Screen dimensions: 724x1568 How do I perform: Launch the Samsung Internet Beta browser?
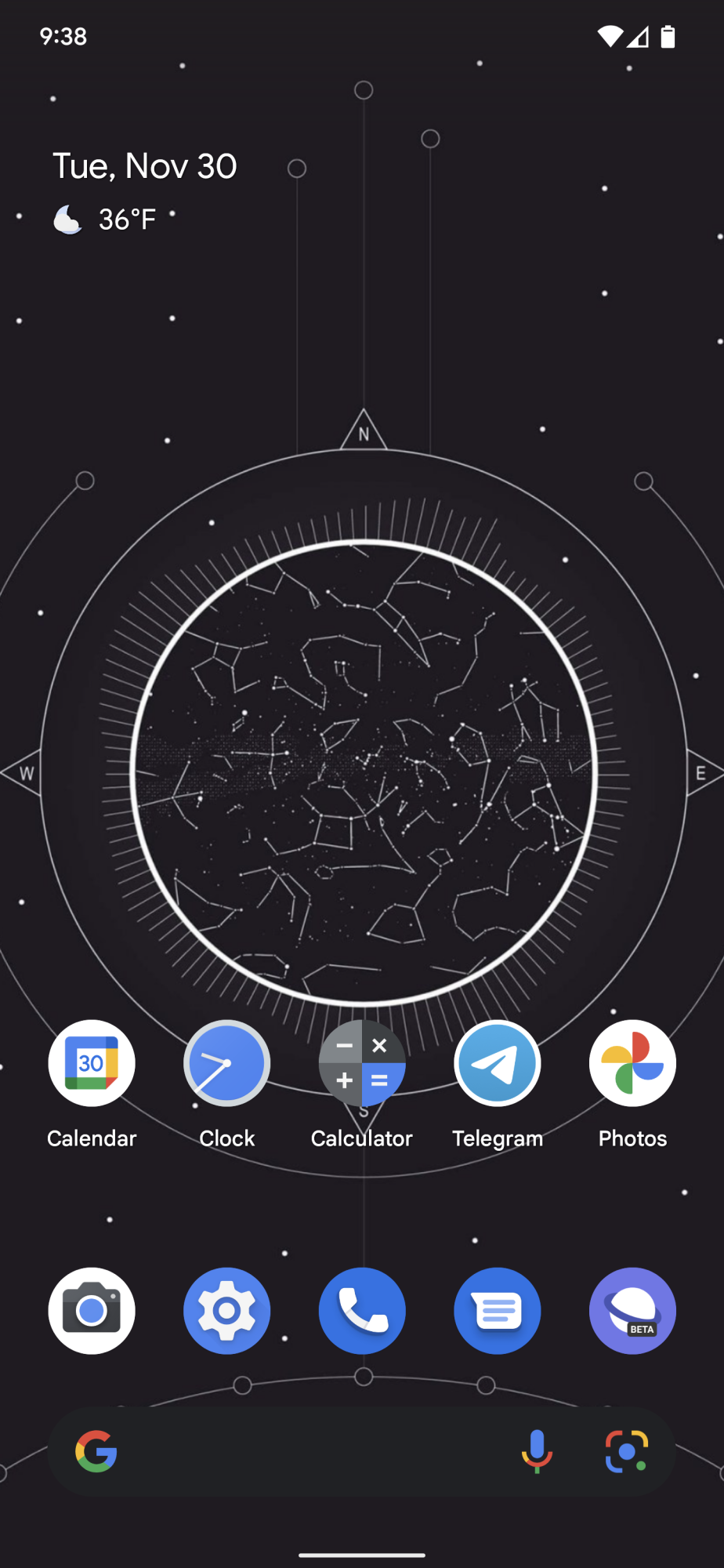tap(632, 1310)
